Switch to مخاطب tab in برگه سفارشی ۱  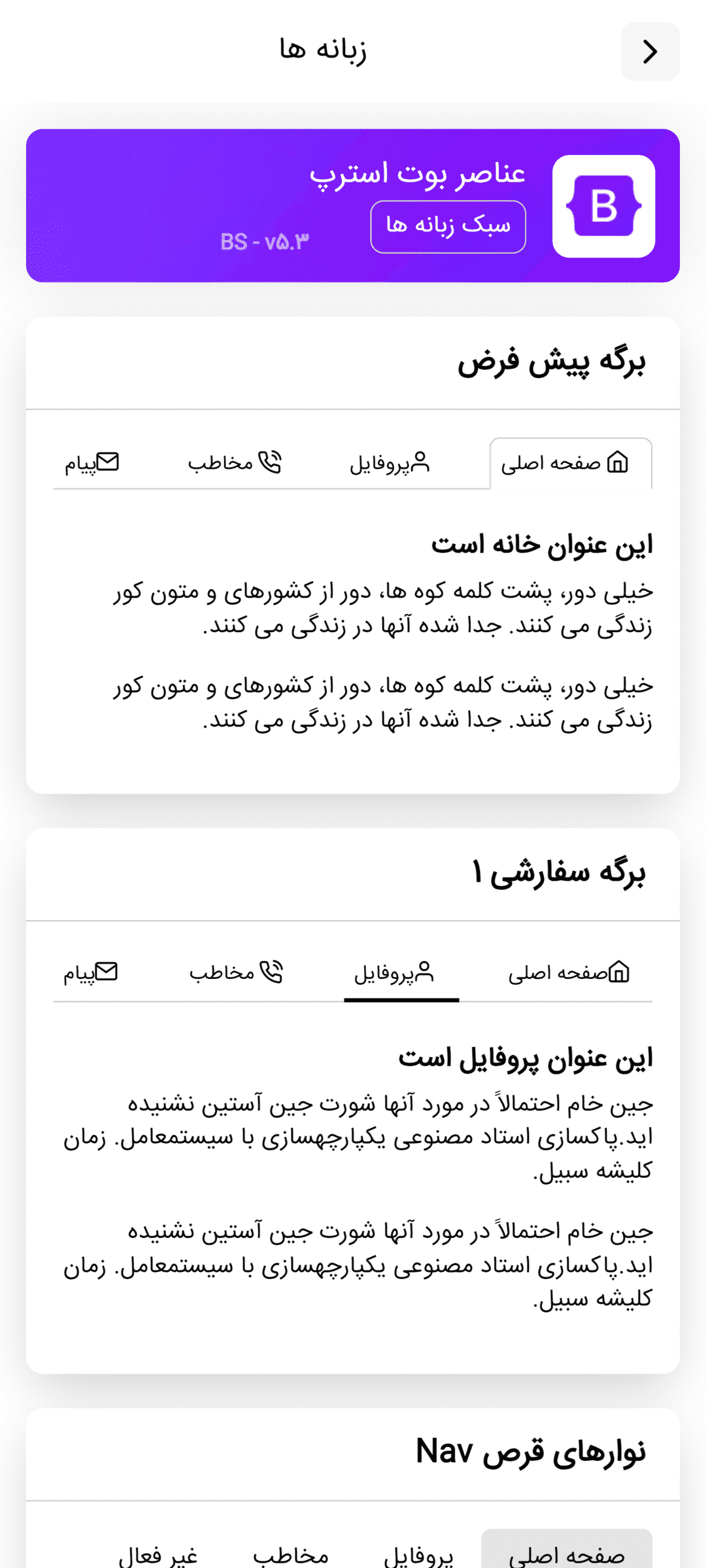click(x=236, y=973)
